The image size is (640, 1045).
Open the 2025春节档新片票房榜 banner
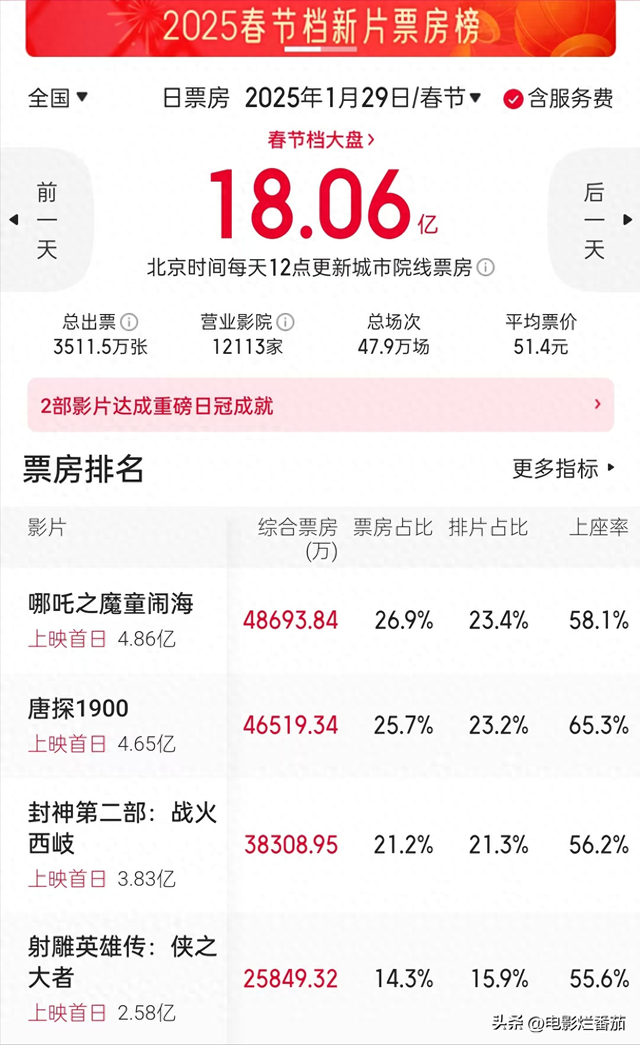coord(320,28)
